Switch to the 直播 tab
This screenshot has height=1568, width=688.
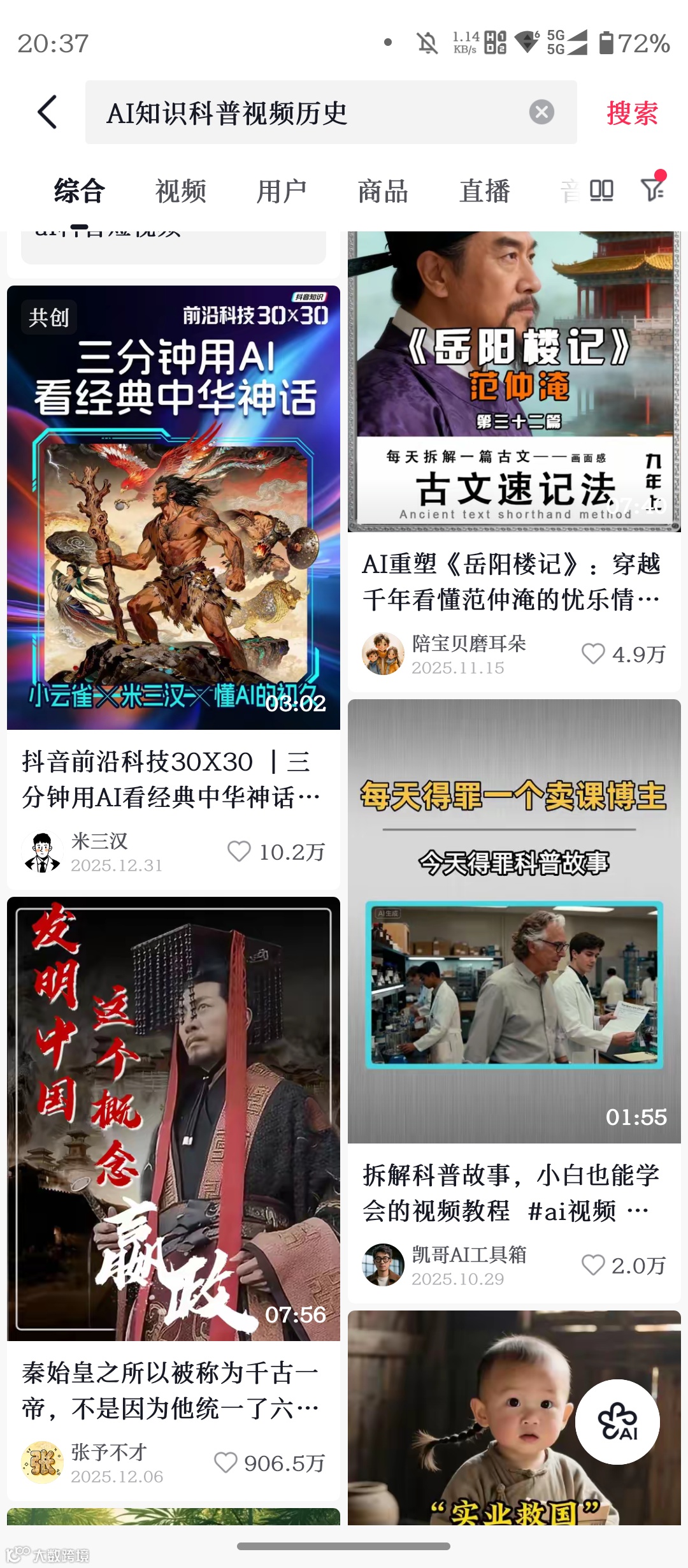[x=484, y=191]
